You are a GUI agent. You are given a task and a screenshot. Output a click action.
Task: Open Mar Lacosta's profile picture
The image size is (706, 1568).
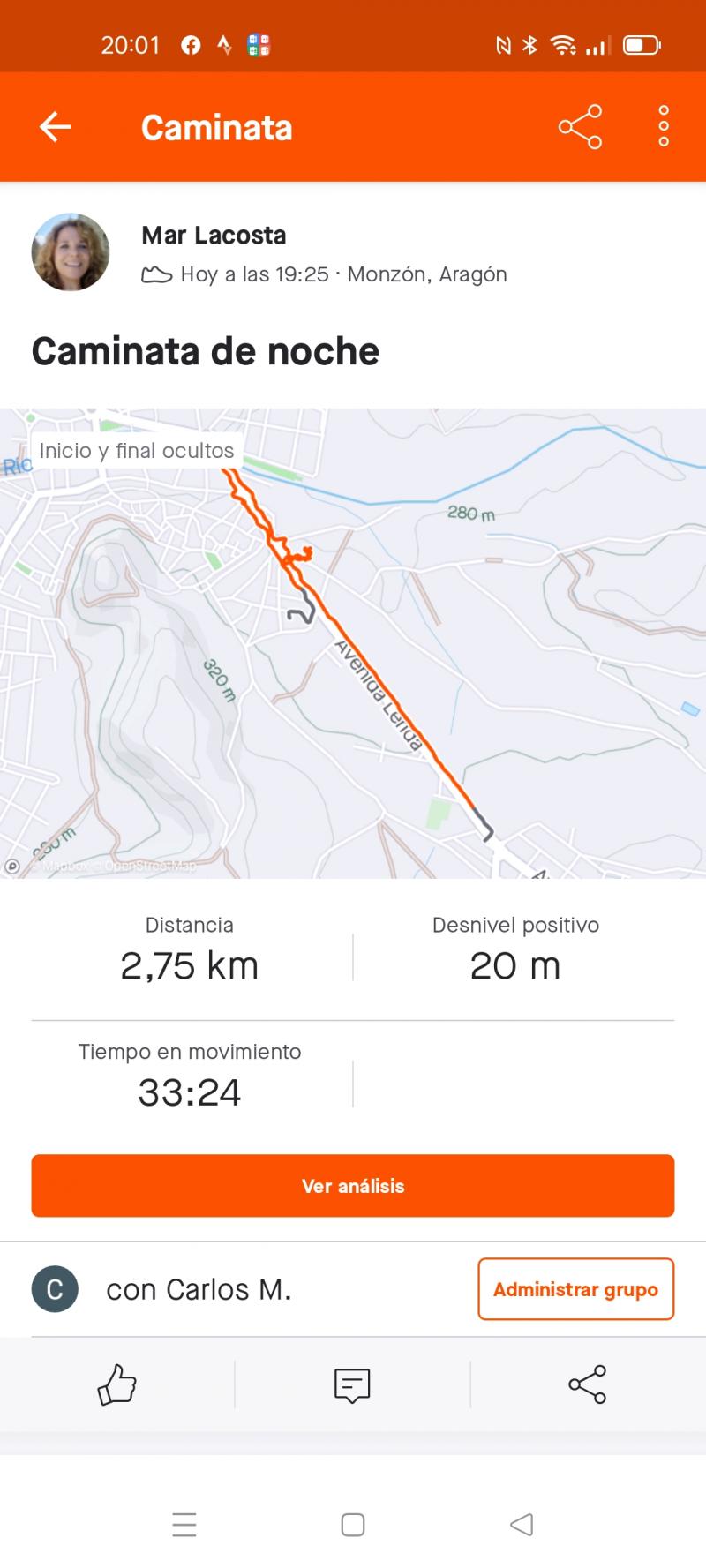[71, 251]
